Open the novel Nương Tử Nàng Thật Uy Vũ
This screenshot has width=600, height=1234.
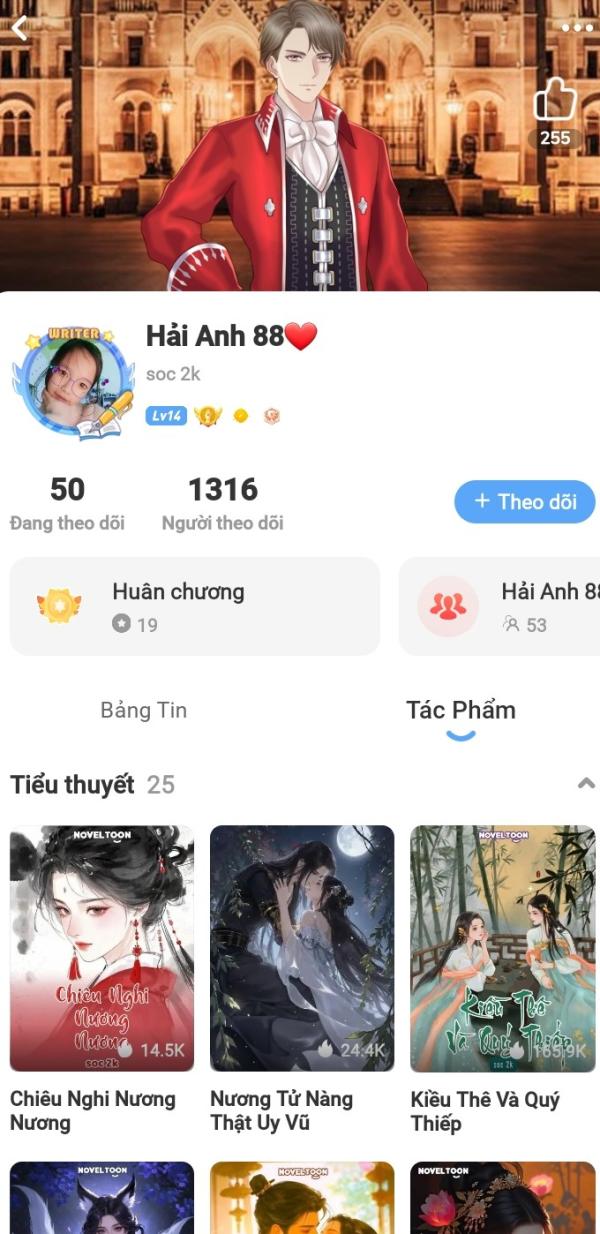coord(302,948)
